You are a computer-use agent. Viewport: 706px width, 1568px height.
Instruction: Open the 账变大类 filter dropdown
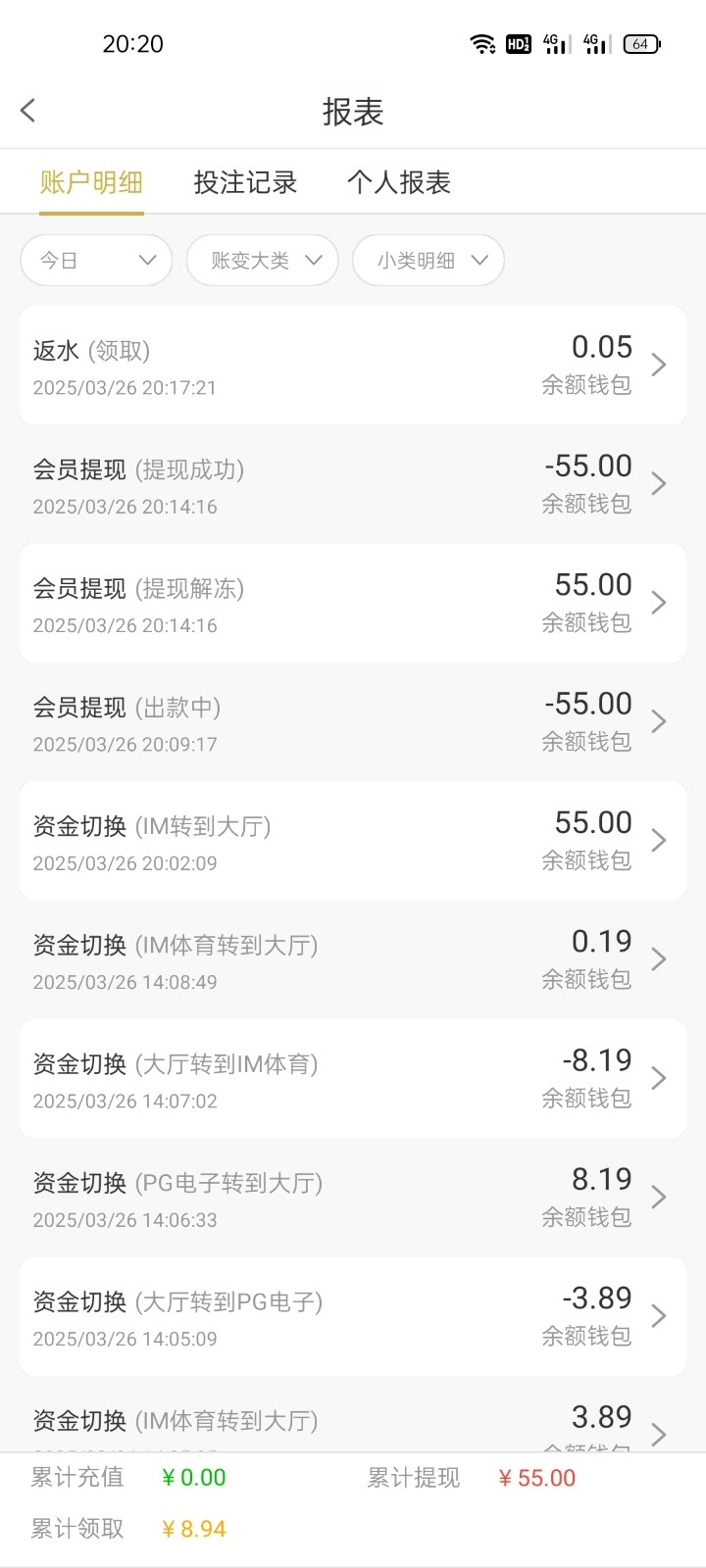(263, 261)
